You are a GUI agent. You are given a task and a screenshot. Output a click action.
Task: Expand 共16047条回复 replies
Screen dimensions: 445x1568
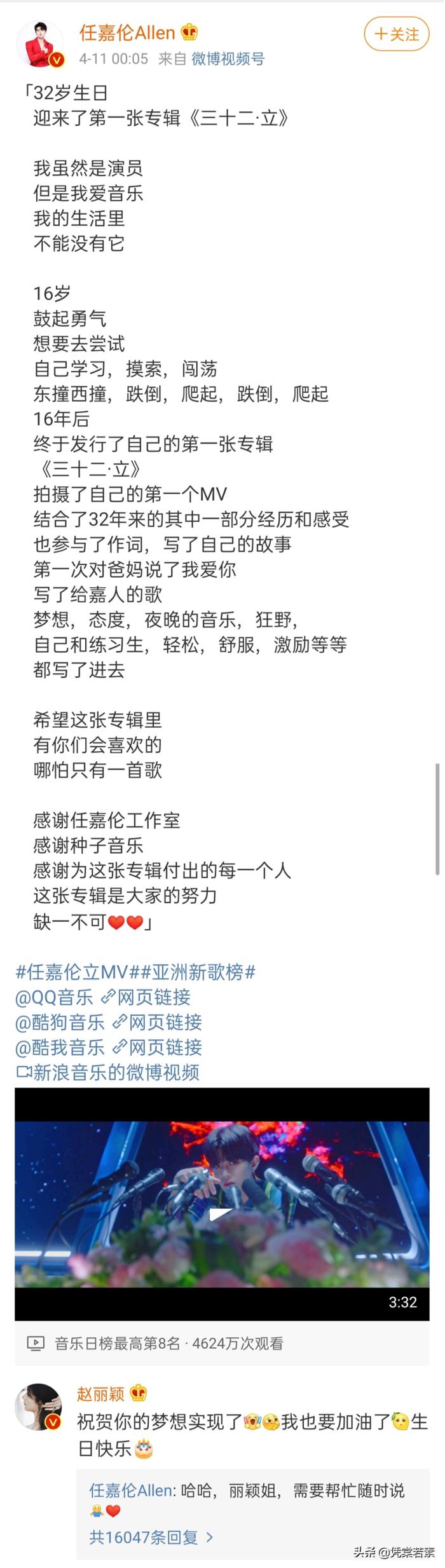pyautogui.click(x=151, y=1537)
